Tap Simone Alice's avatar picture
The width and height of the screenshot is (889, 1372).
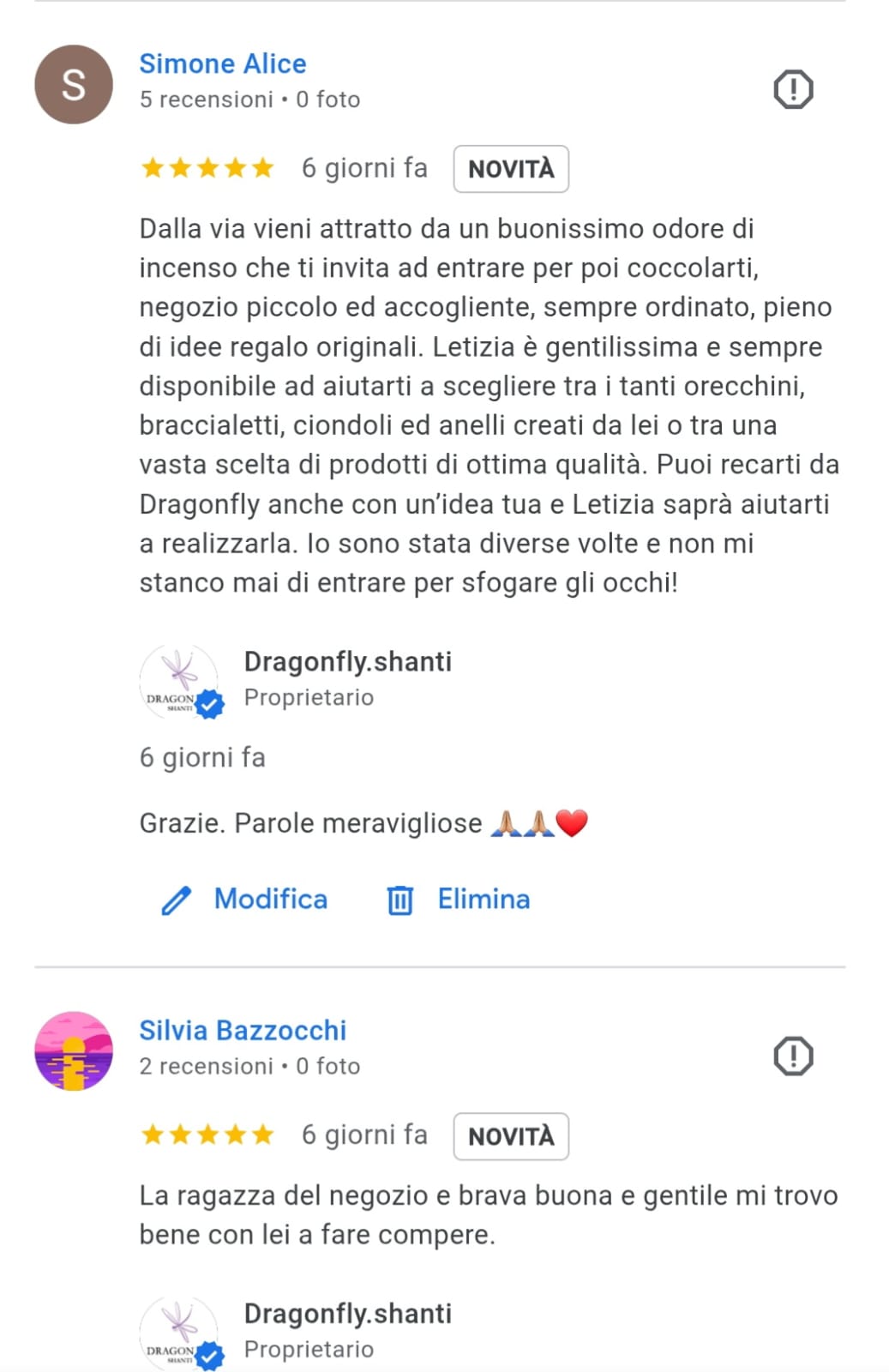click(74, 85)
